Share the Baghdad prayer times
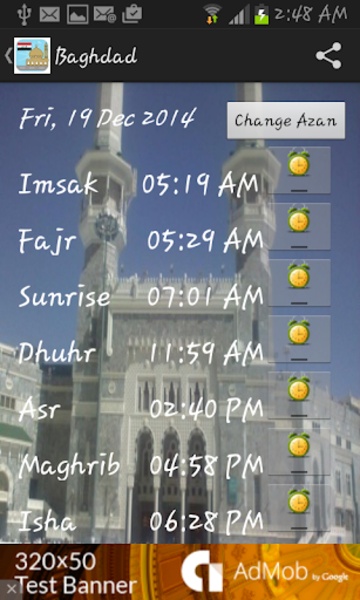This screenshot has width=360, height=600. tap(329, 56)
